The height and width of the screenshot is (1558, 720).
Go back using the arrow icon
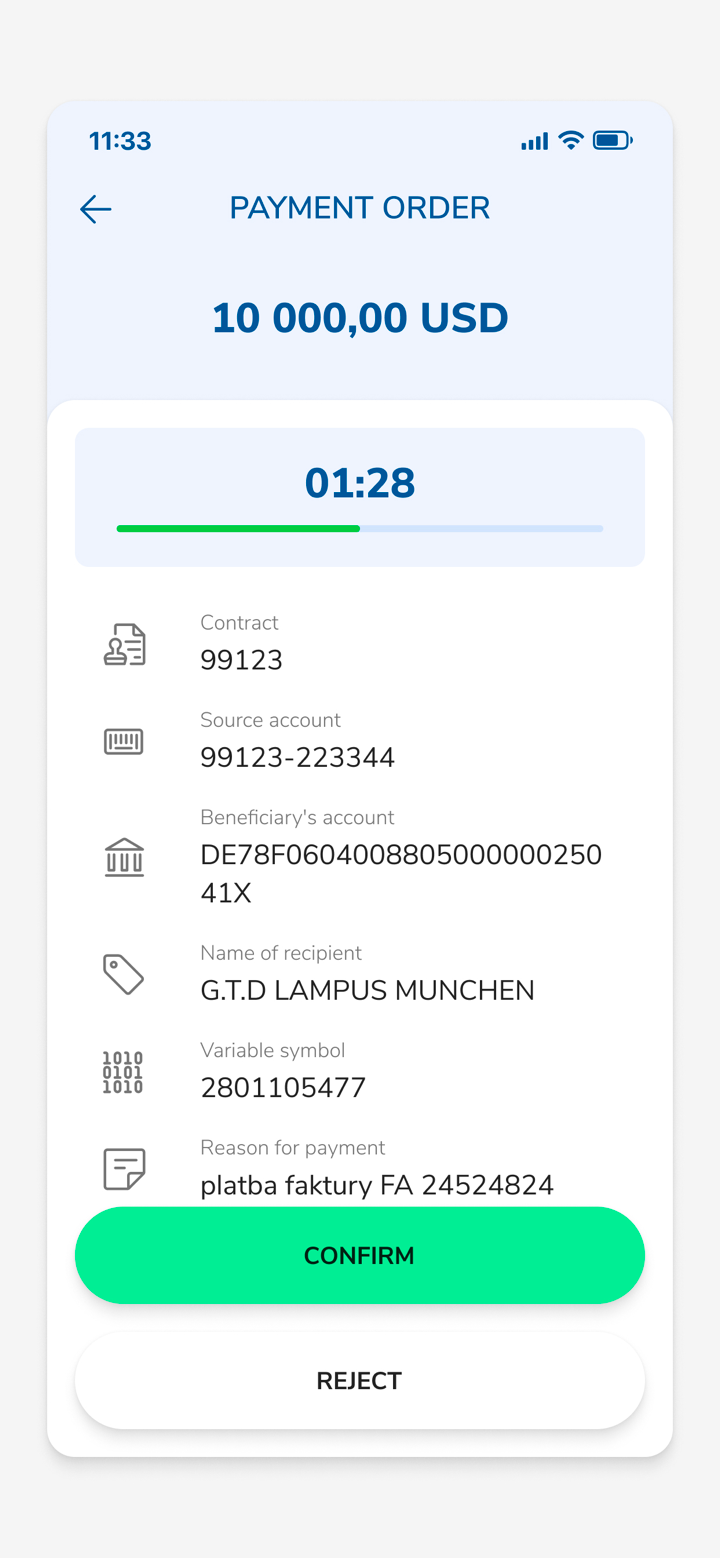pyautogui.click(x=96, y=209)
